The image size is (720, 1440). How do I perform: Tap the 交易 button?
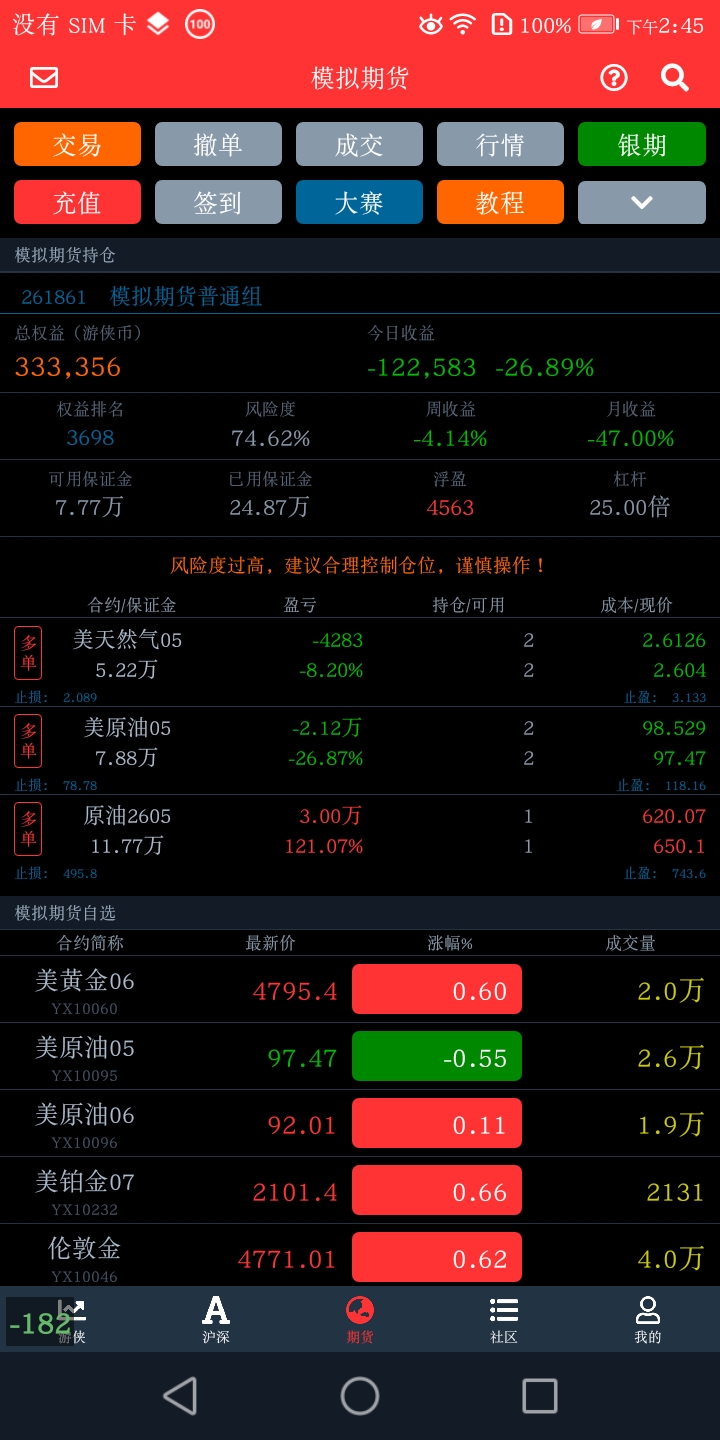coord(77,145)
